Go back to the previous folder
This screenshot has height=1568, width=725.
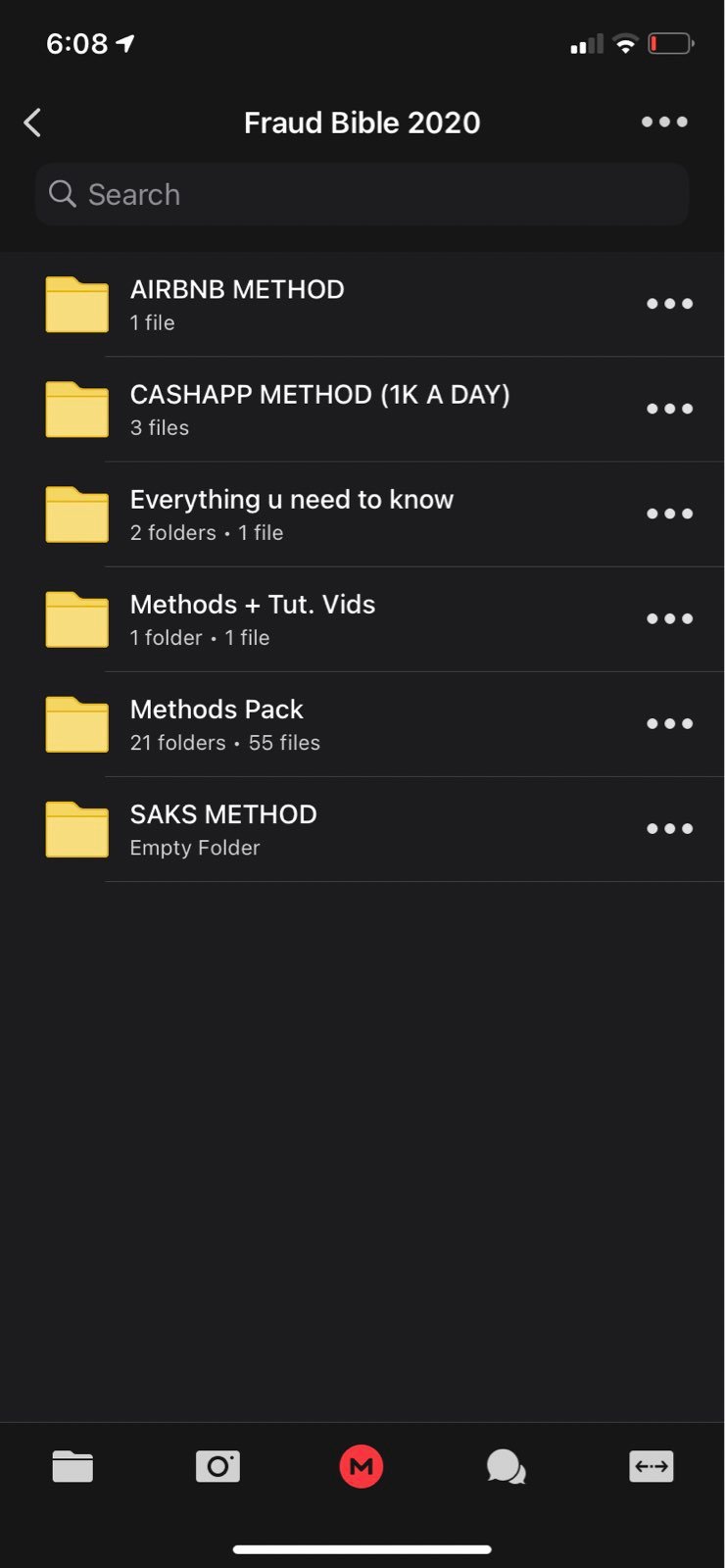(32, 122)
